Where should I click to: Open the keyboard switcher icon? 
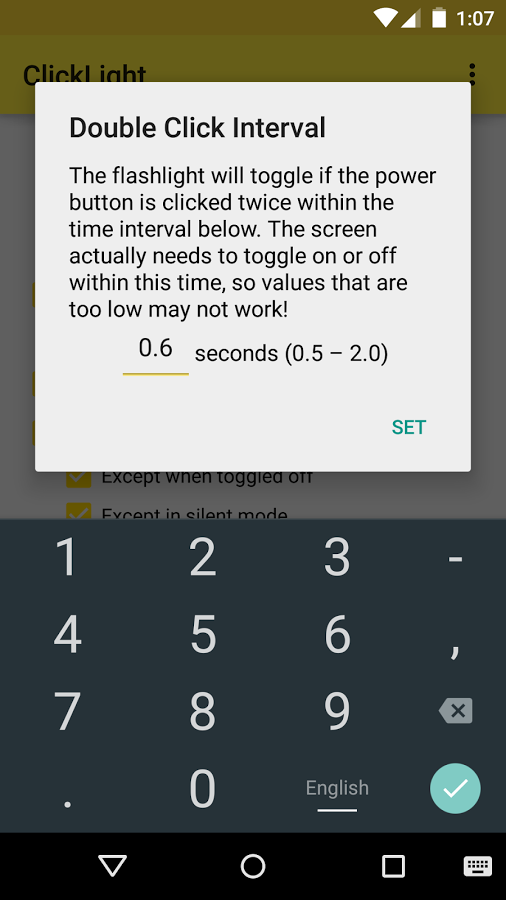tap(477, 866)
